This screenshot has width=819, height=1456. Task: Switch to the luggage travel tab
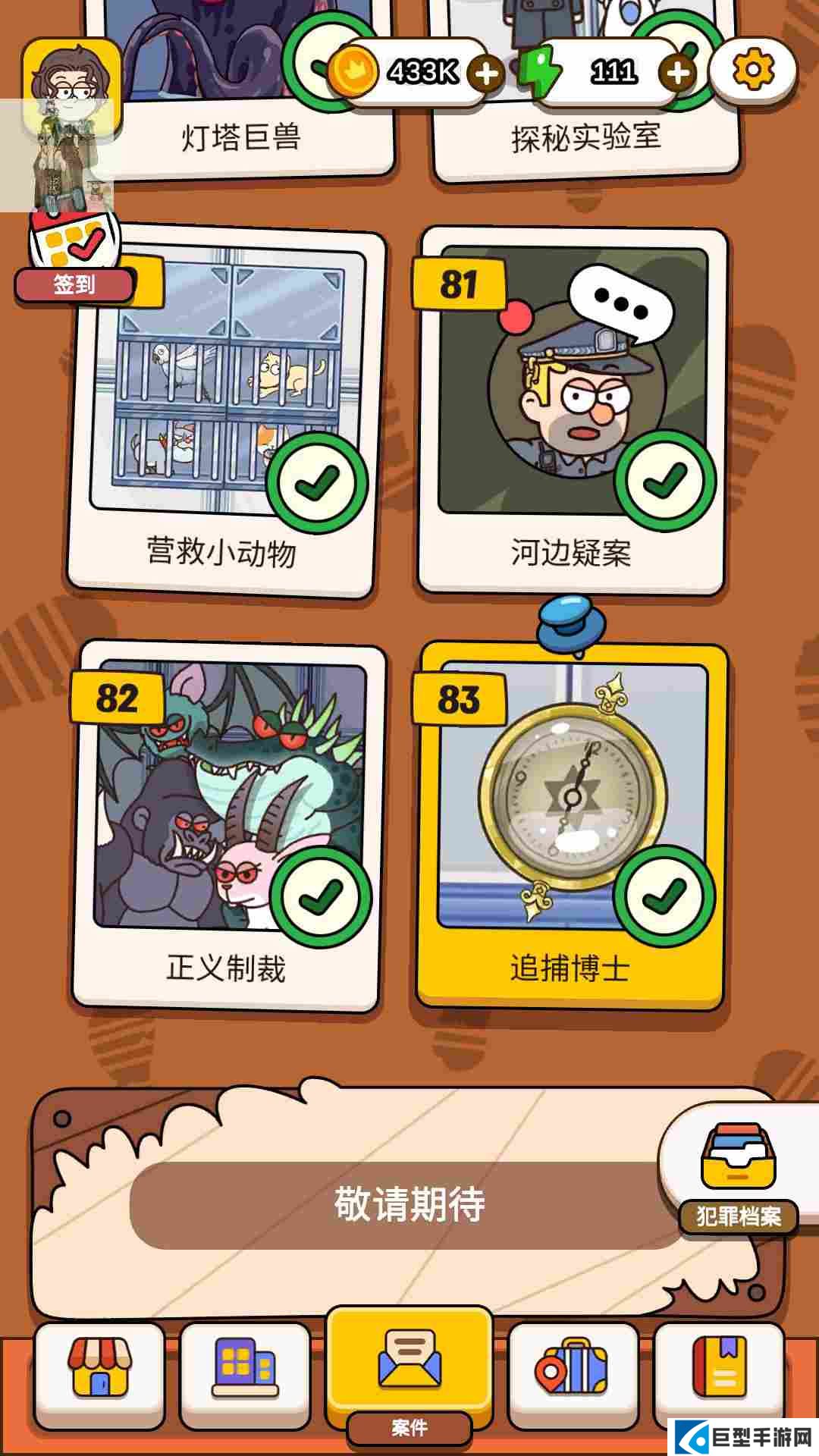coord(573,1374)
